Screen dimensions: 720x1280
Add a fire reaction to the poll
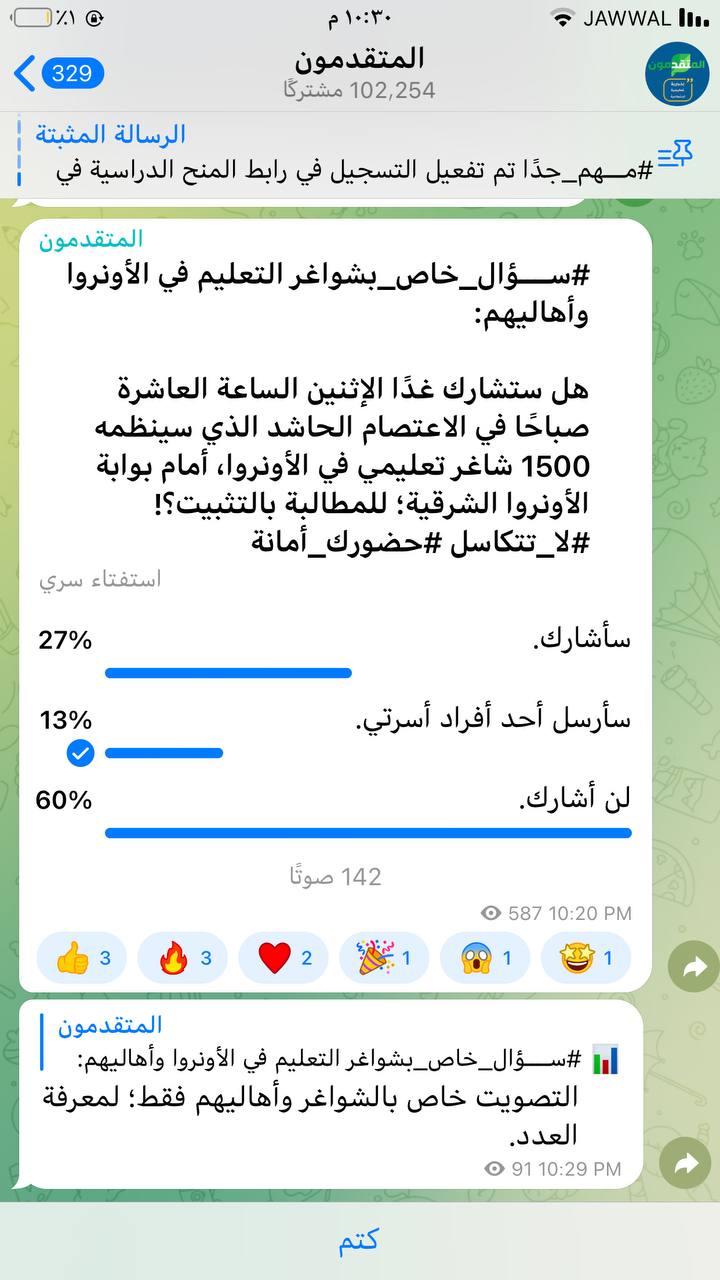pyautogui.click(x=183, y=958)
